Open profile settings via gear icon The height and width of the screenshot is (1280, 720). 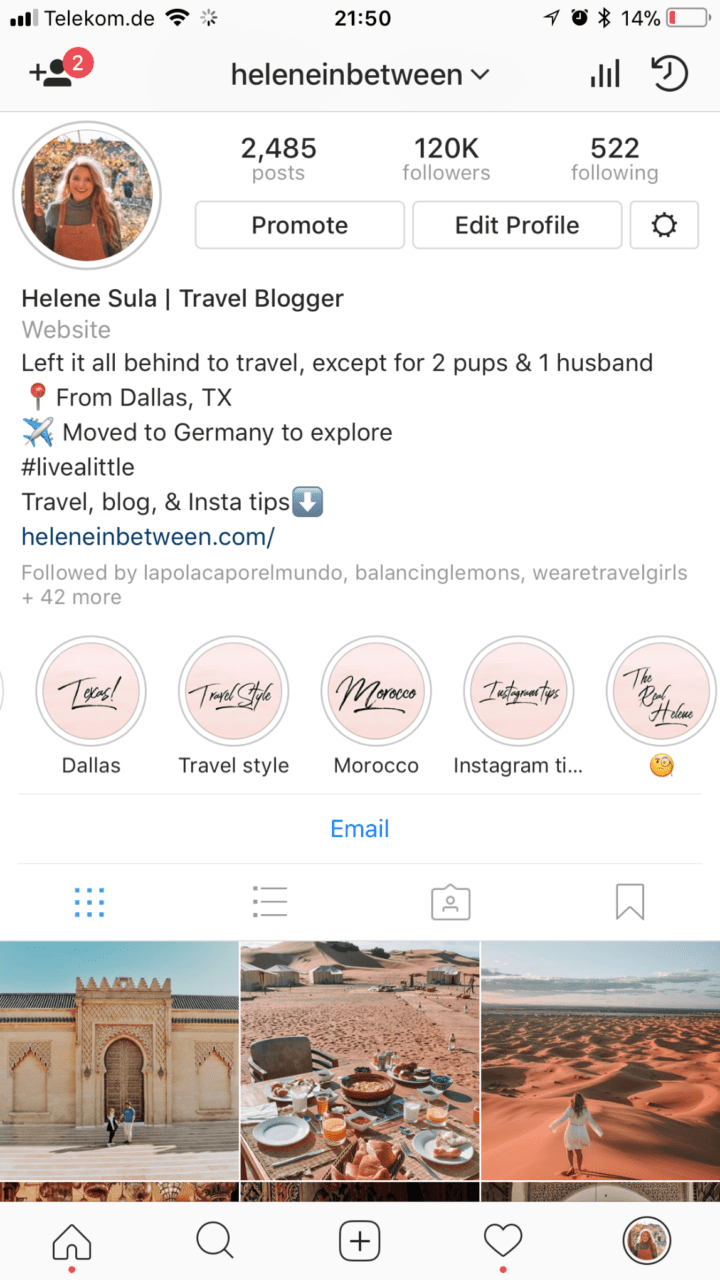[664, 225]
